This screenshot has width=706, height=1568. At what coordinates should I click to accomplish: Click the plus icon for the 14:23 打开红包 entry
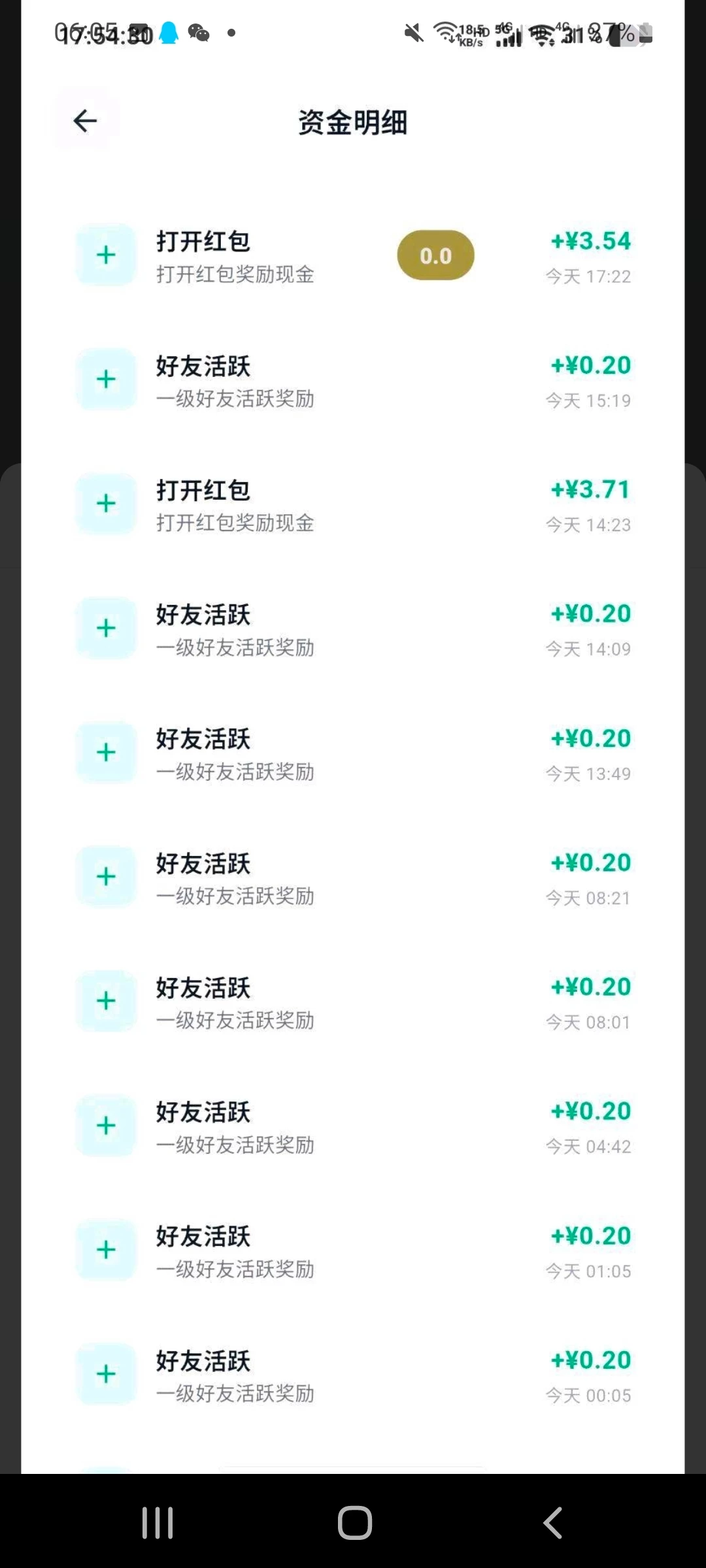click(105, 504)
